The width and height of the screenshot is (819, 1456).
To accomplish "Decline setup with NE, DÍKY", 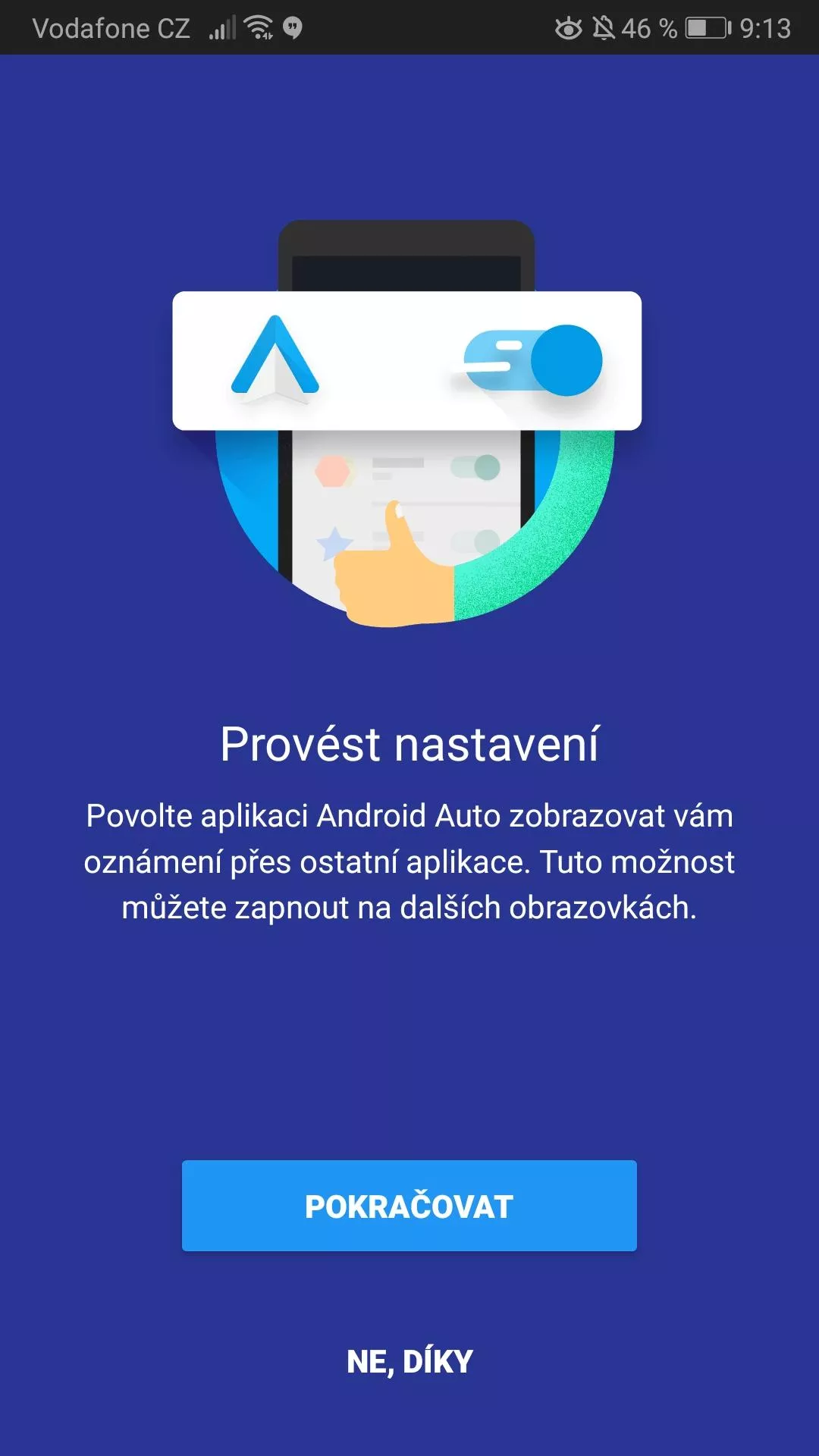I will pyautogui.click(x=409, y=1362).
